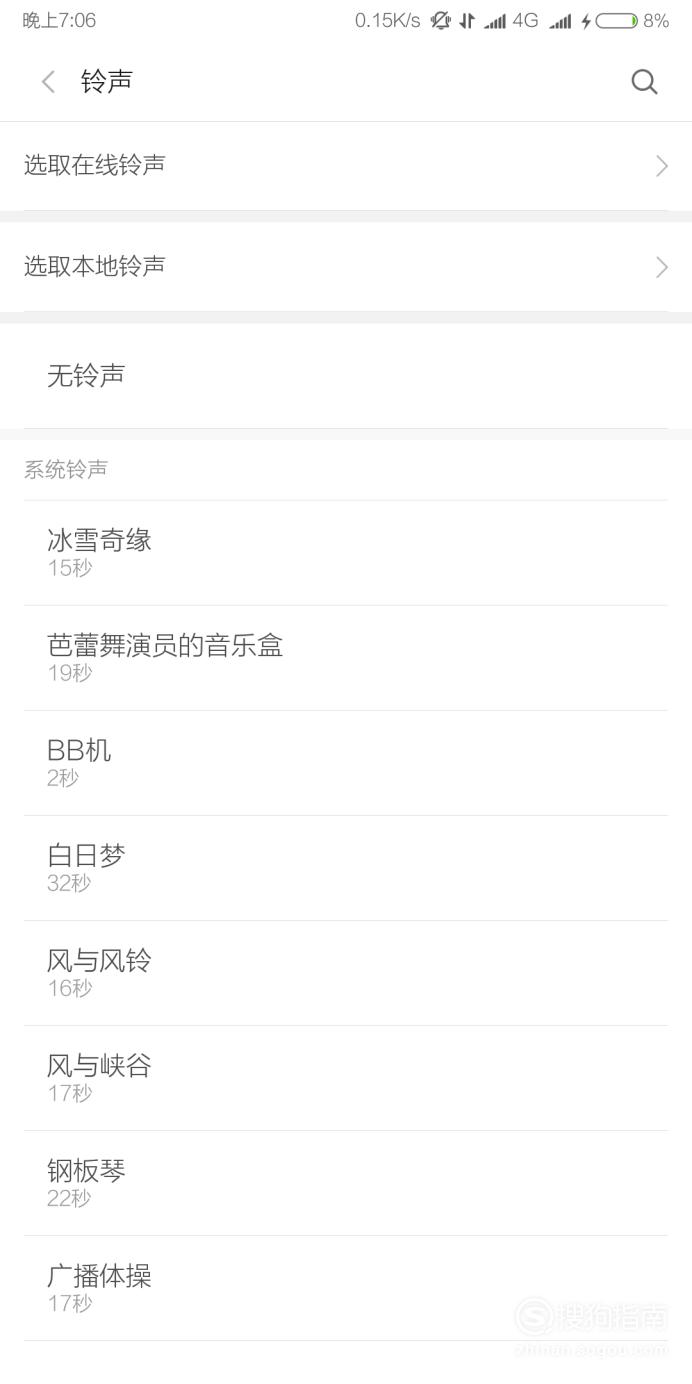This screenshot has width=692, height=1384.
Task: Choose the 冰雪奇缘 ringtone
Action: 346,553
